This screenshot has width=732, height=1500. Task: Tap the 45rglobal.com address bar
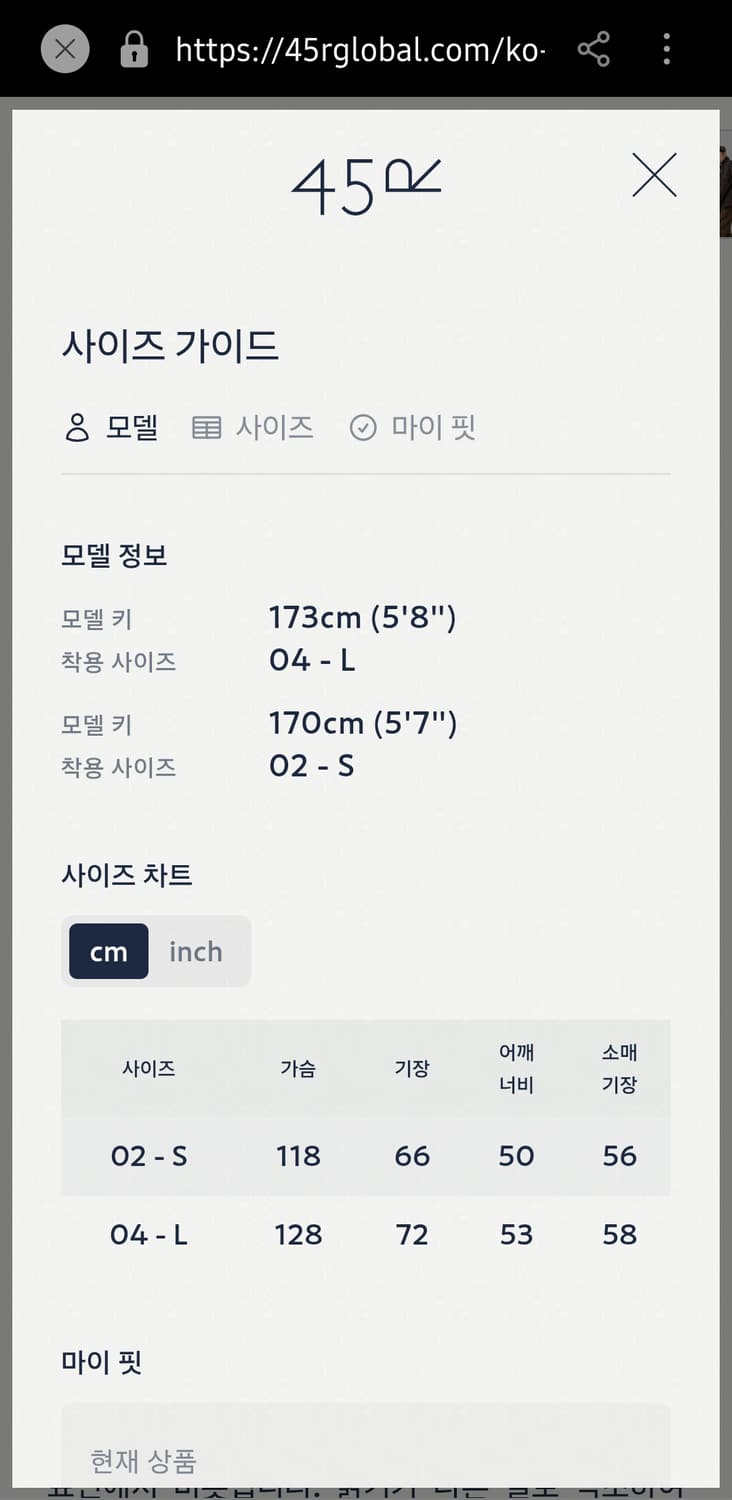356,48
